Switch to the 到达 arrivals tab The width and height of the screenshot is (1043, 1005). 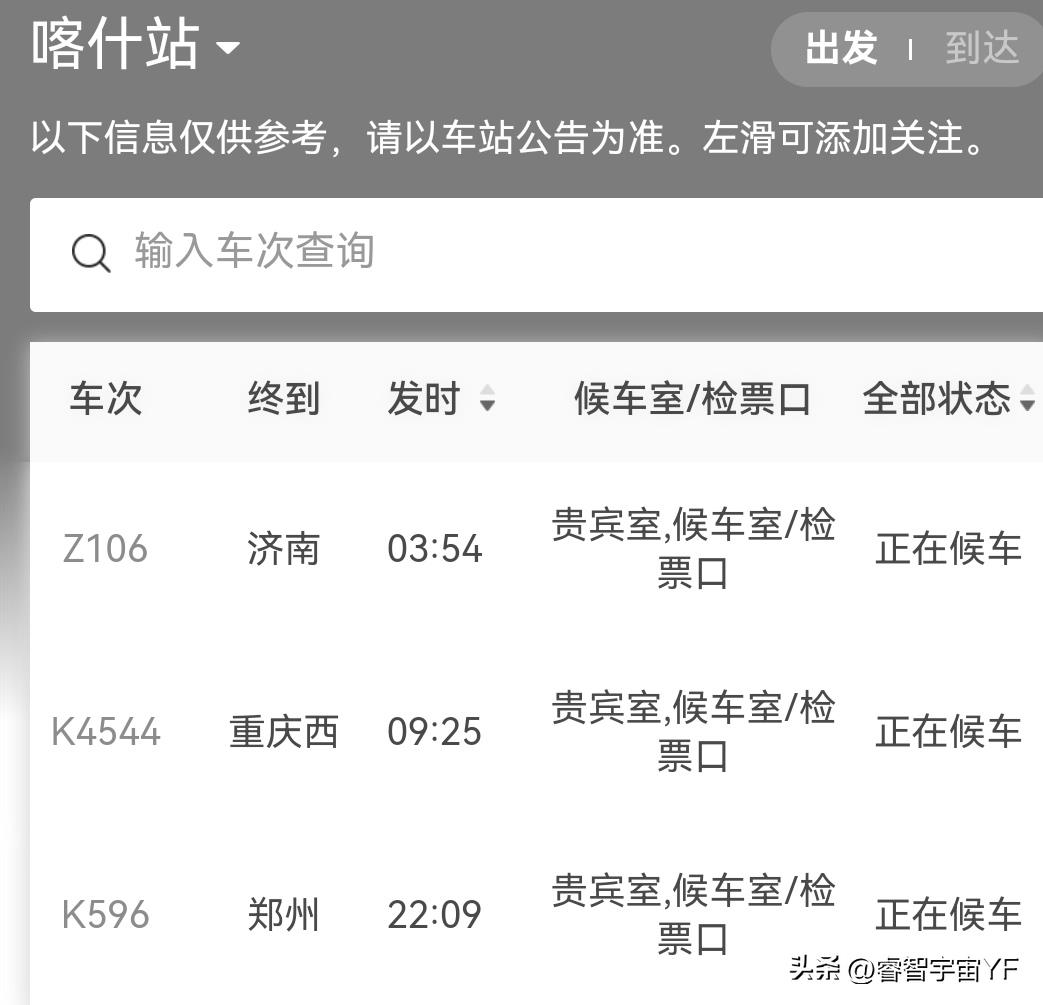click(981, 48)
